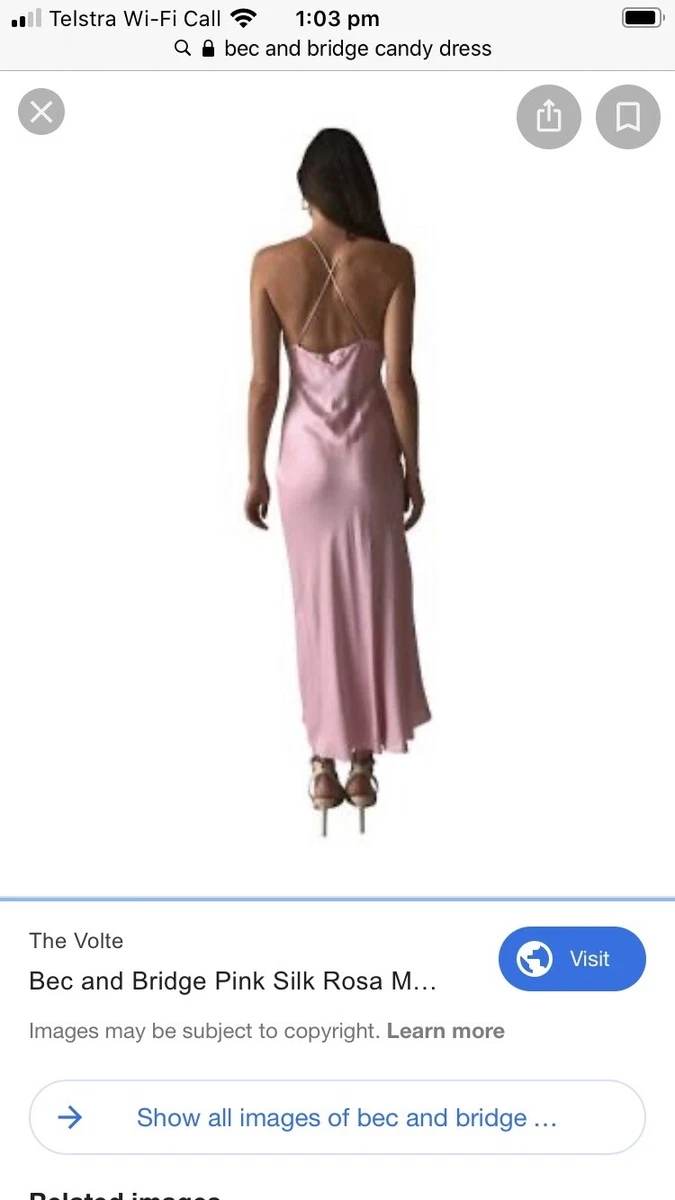Tap the address bar search text

point(357,48)
